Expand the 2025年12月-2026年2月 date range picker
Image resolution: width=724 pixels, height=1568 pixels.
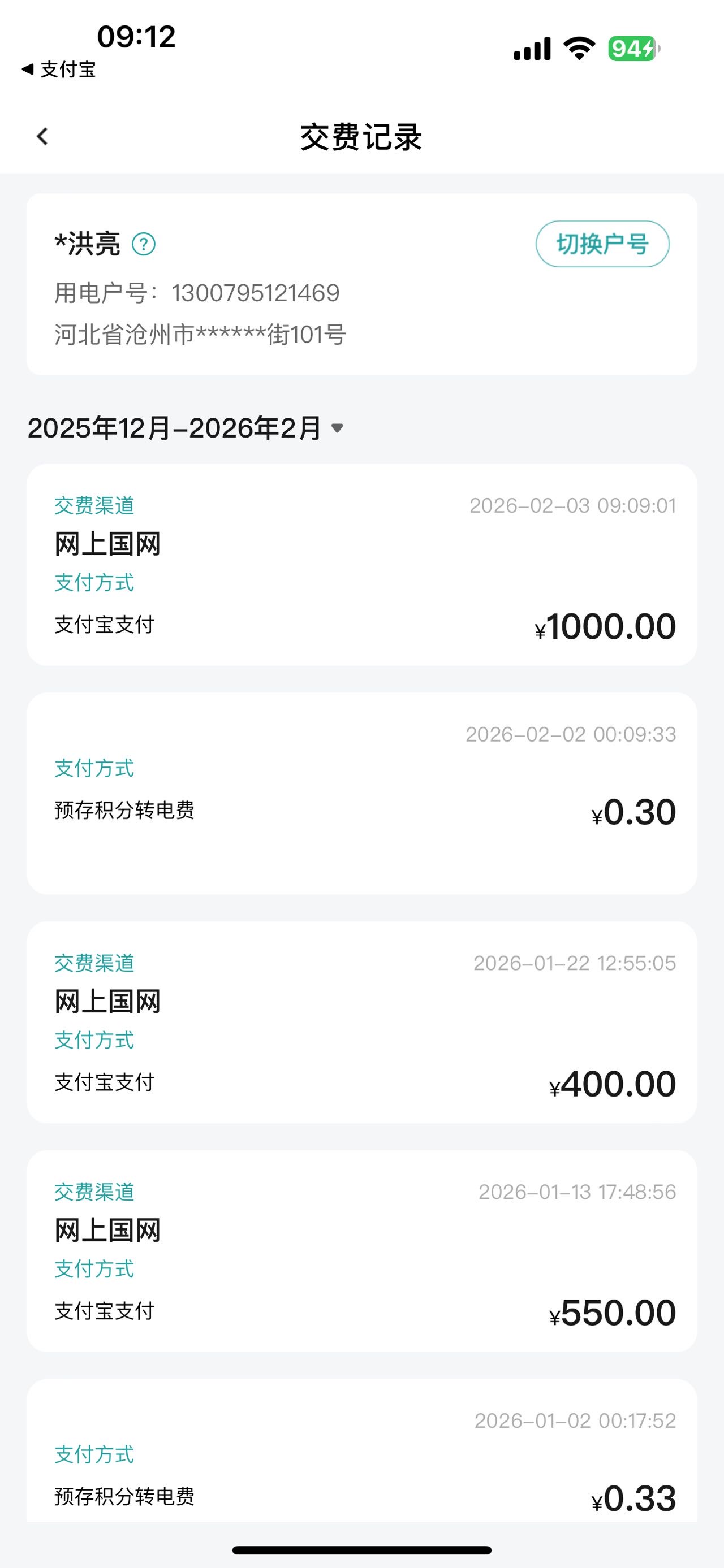pos(186,428)
